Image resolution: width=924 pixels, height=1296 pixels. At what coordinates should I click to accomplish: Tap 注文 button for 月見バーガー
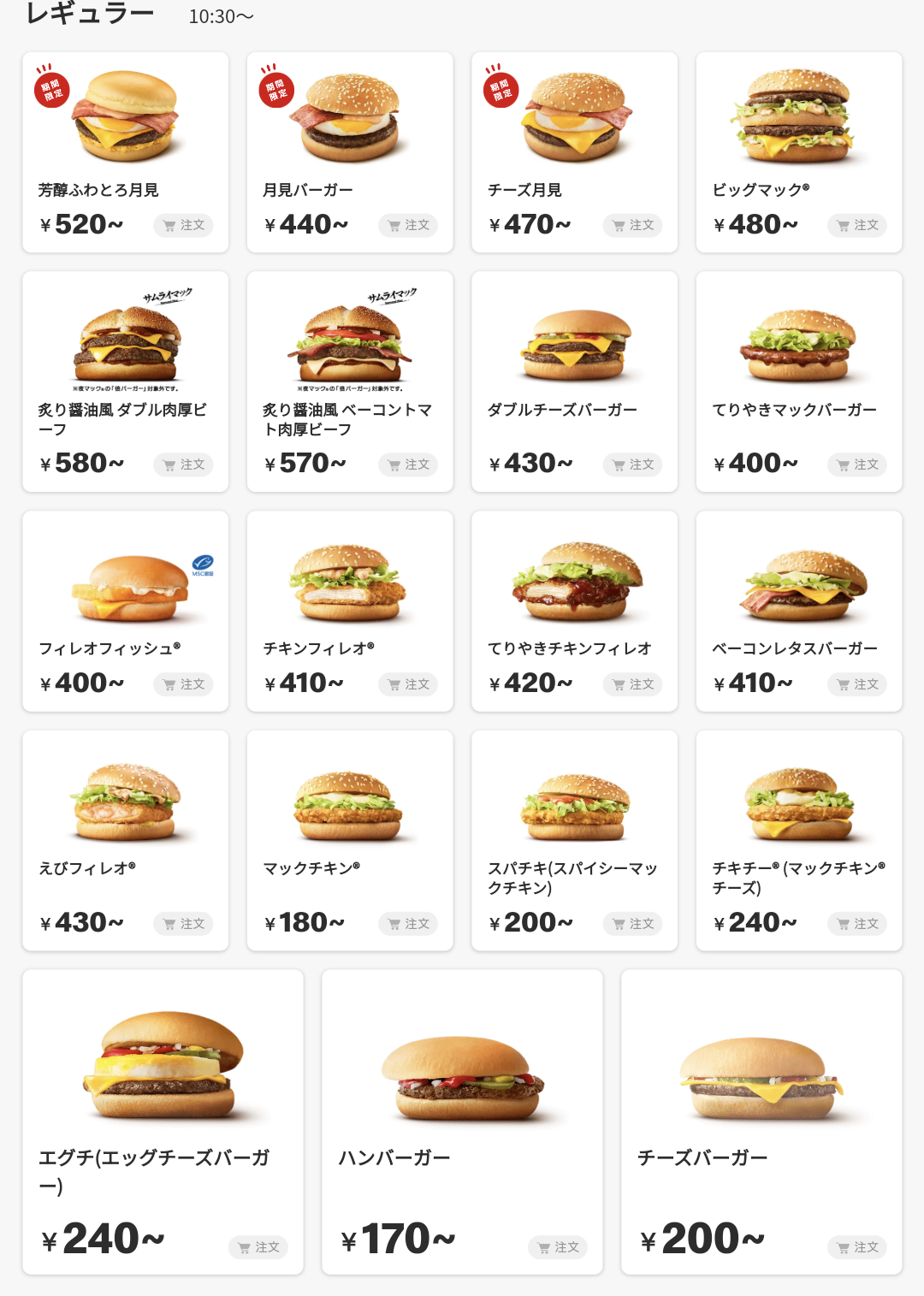[408, 225]
